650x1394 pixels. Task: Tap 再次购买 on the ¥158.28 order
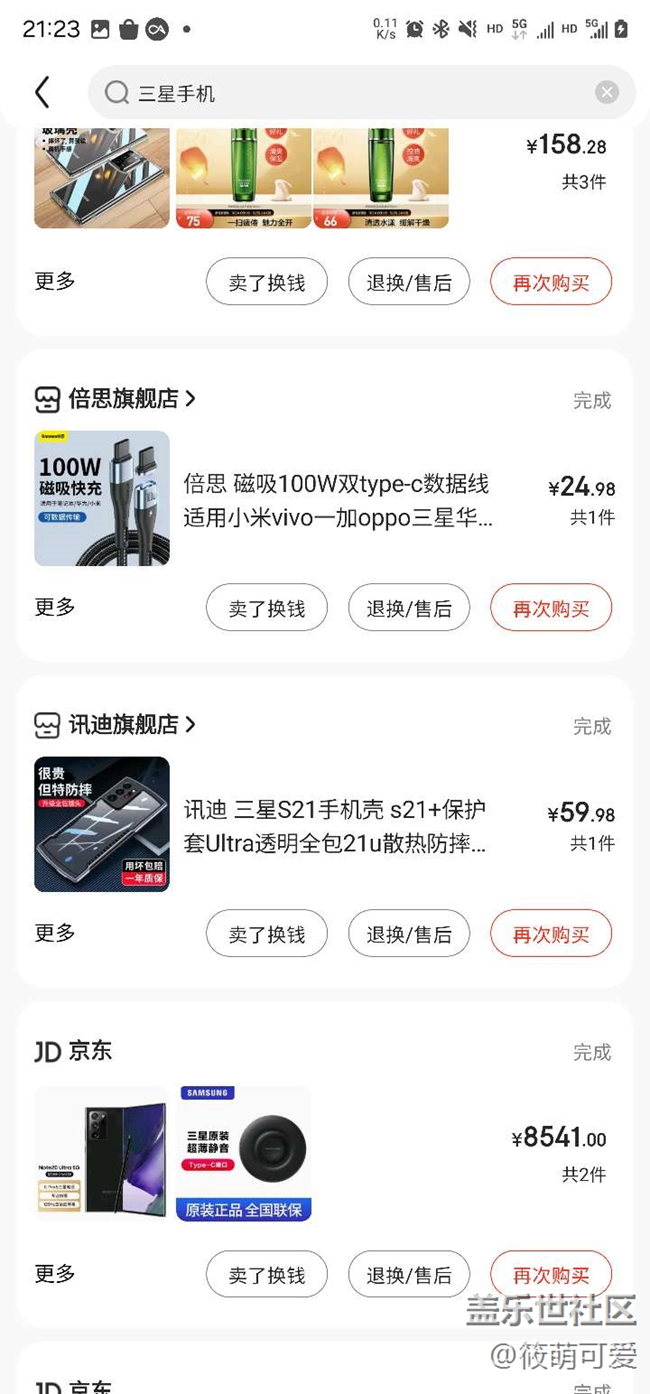point(550,282)
